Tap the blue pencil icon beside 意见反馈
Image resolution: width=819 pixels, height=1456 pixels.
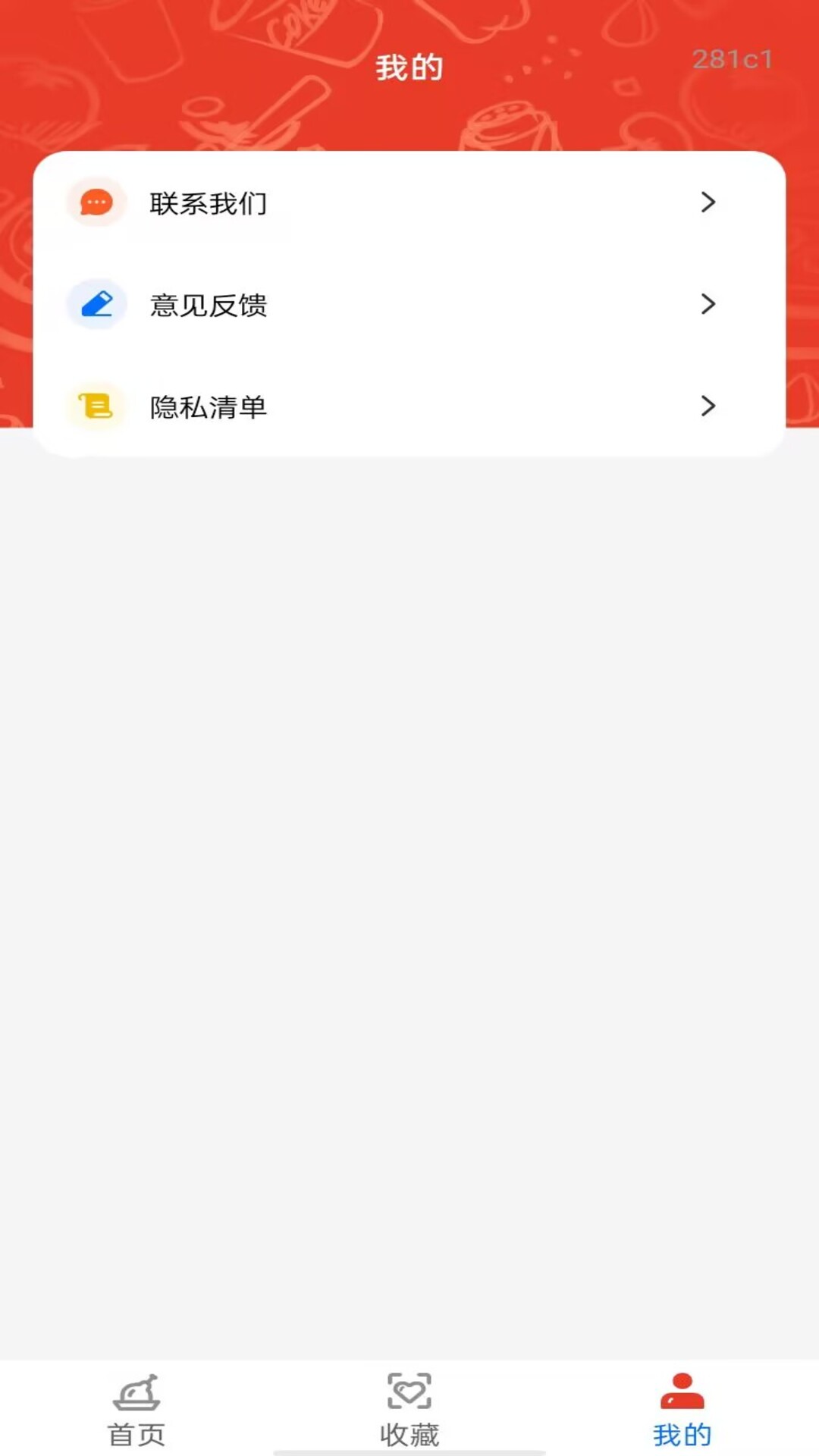[x=96, y=304]
